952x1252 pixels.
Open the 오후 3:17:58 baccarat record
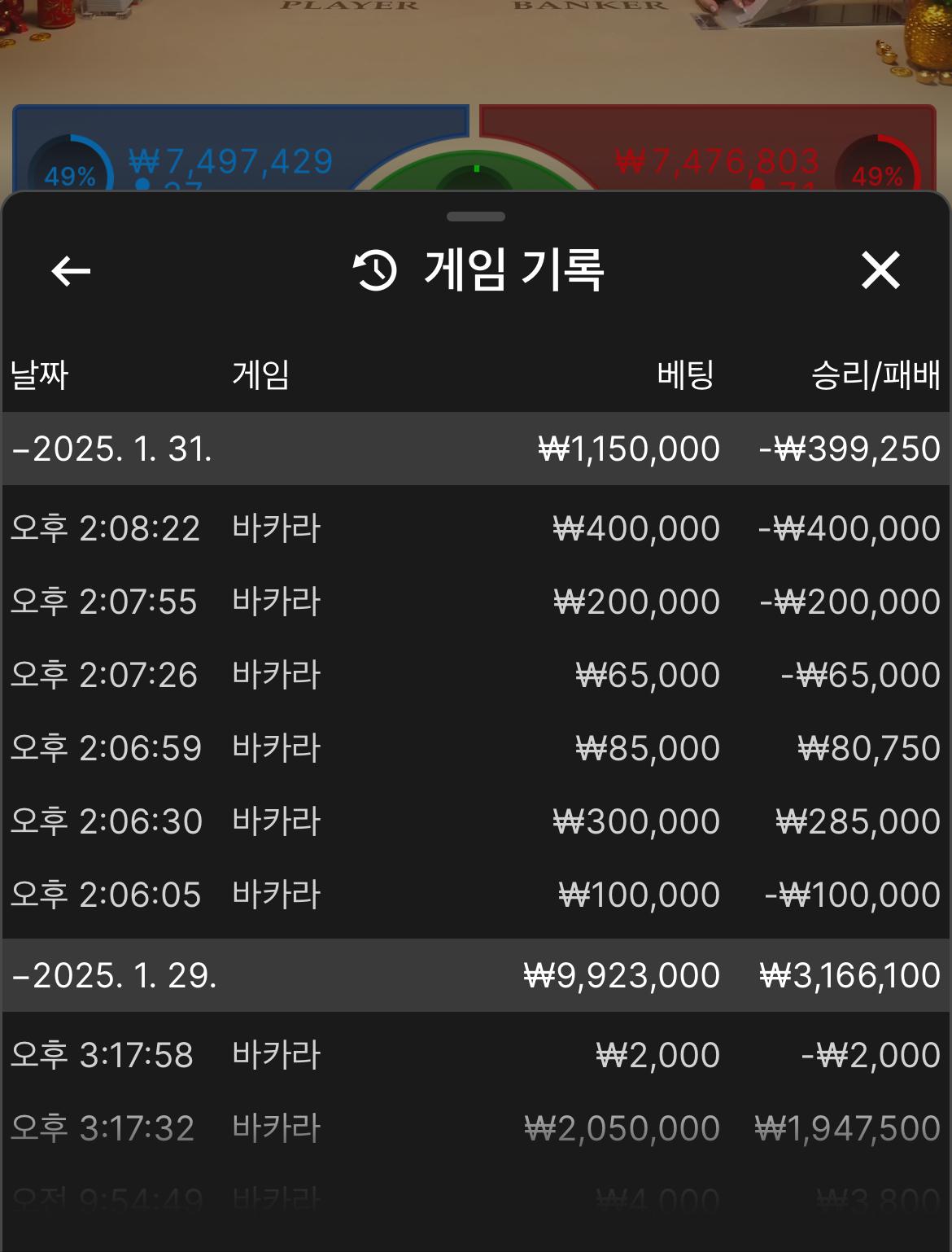click(475, 1056)
